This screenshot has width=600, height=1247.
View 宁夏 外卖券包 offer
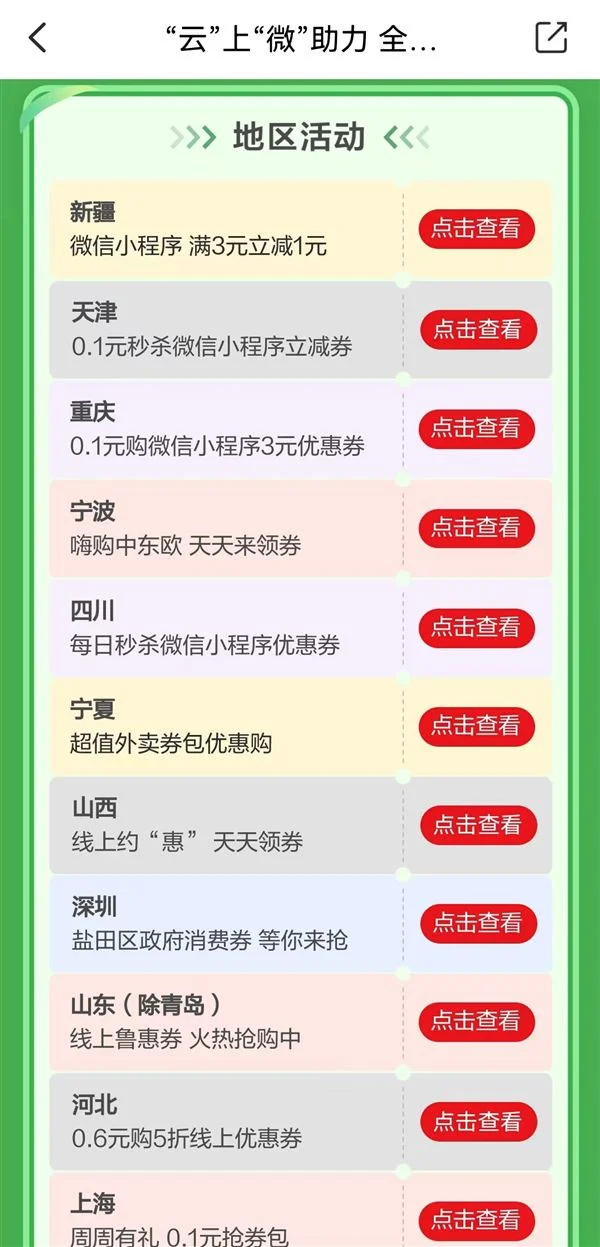pos(476,726)
